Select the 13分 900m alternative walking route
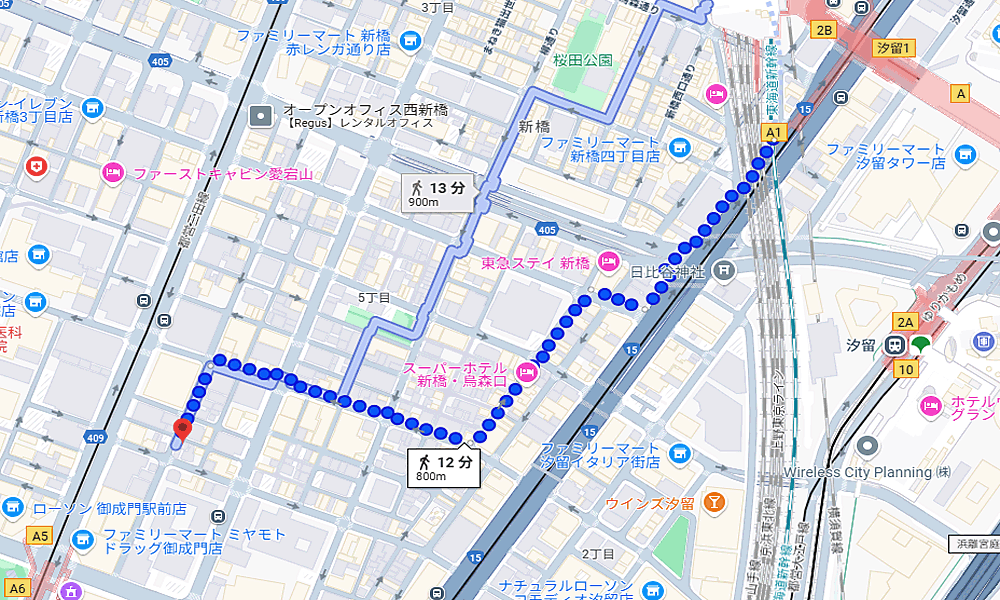Viewport: 1000px width, 600px height. [x=435, y=192]
